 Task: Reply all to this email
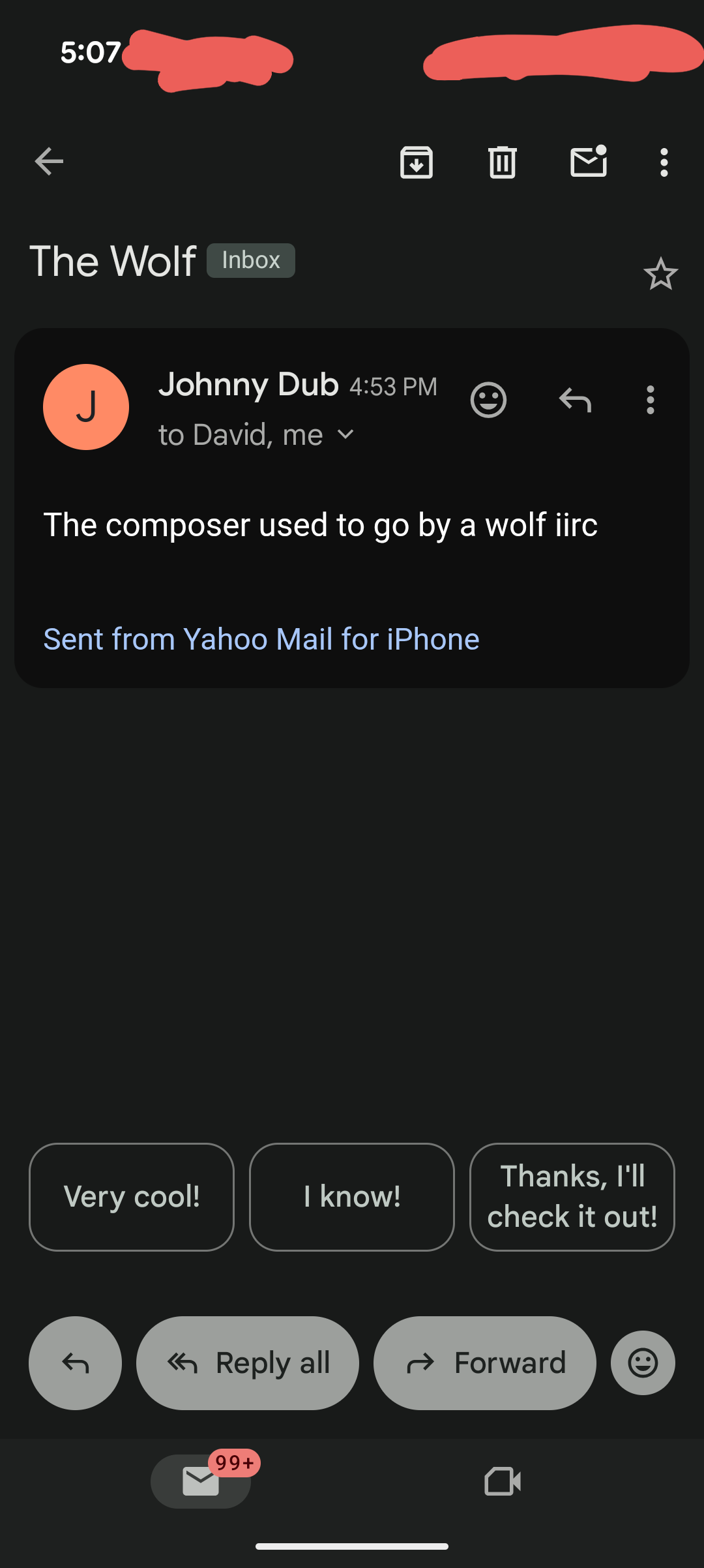248,1363
